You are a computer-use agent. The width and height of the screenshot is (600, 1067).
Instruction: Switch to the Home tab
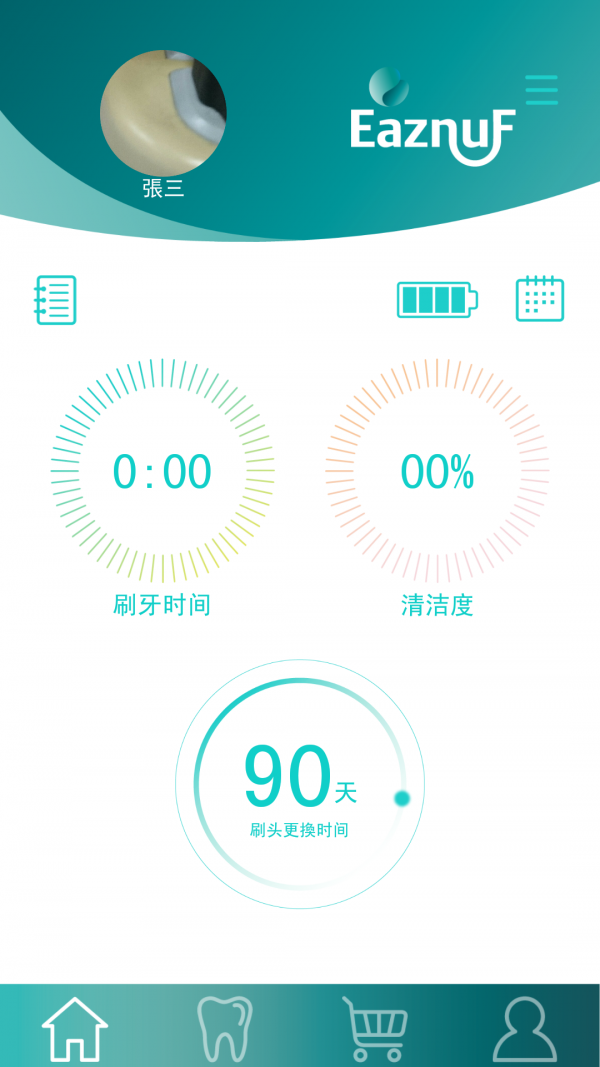pos(74,1029)
